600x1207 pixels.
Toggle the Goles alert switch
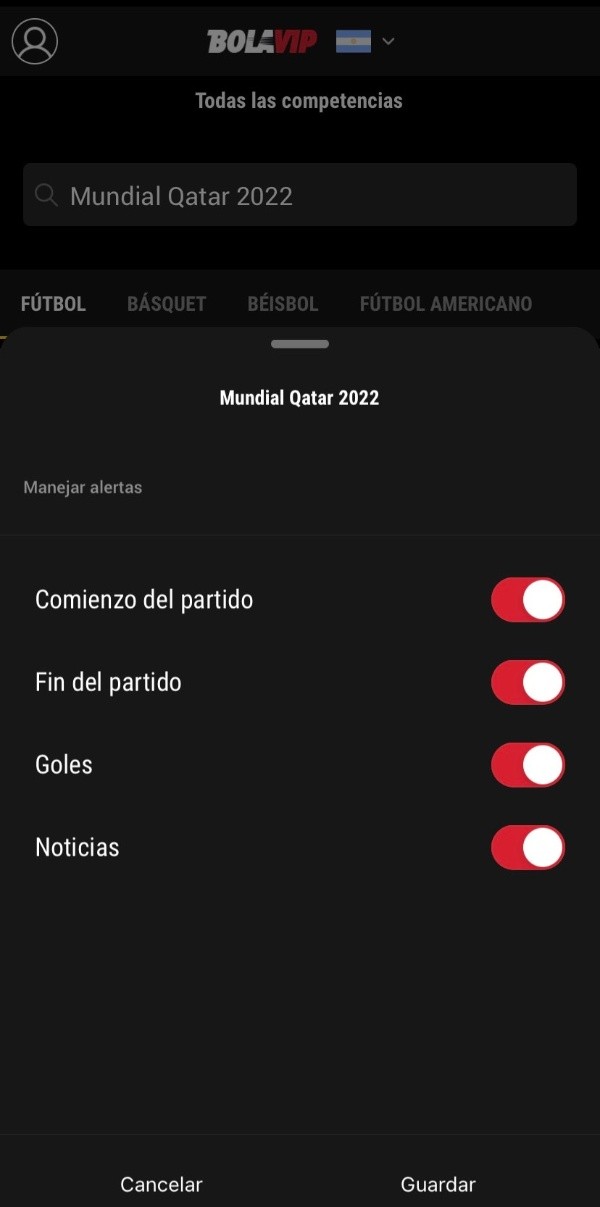point(527,765)
